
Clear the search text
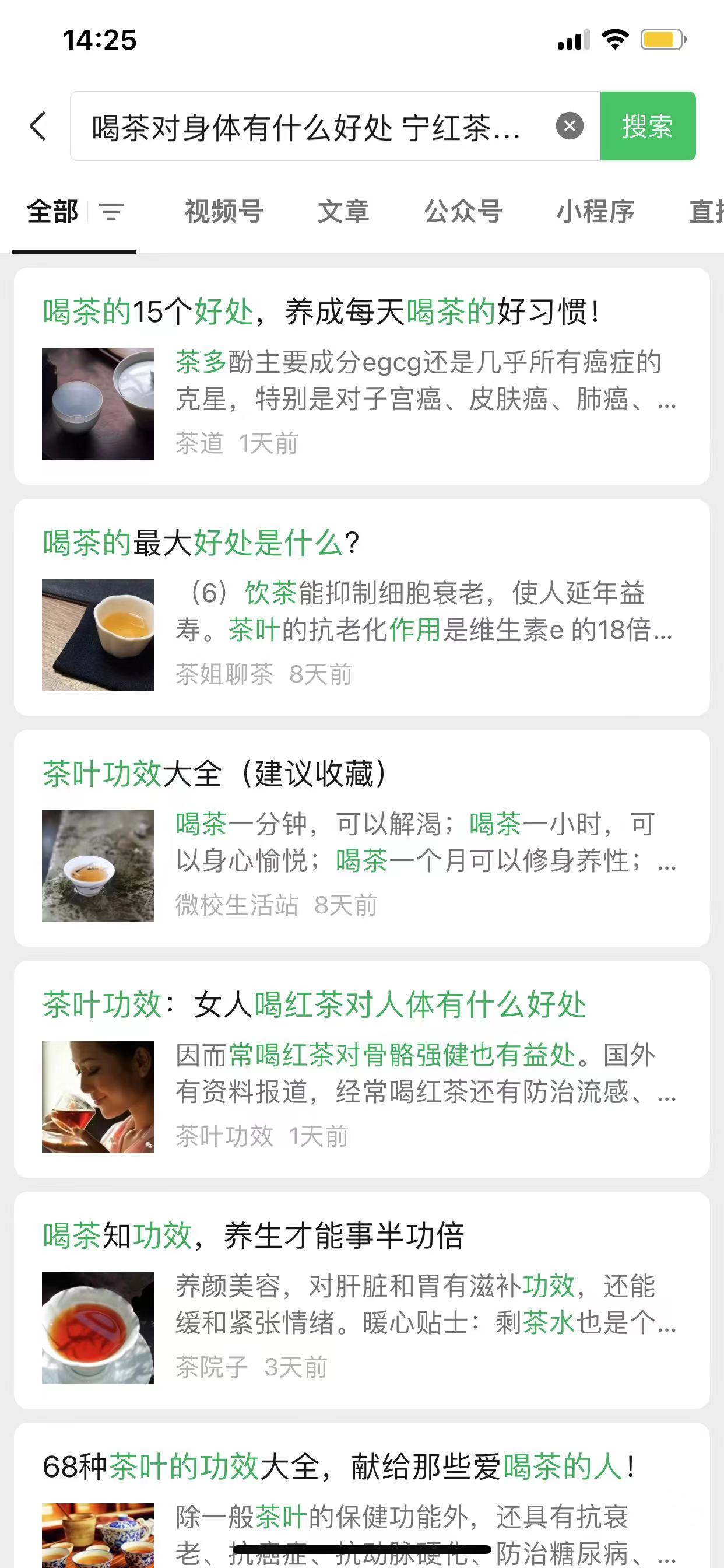570,127
